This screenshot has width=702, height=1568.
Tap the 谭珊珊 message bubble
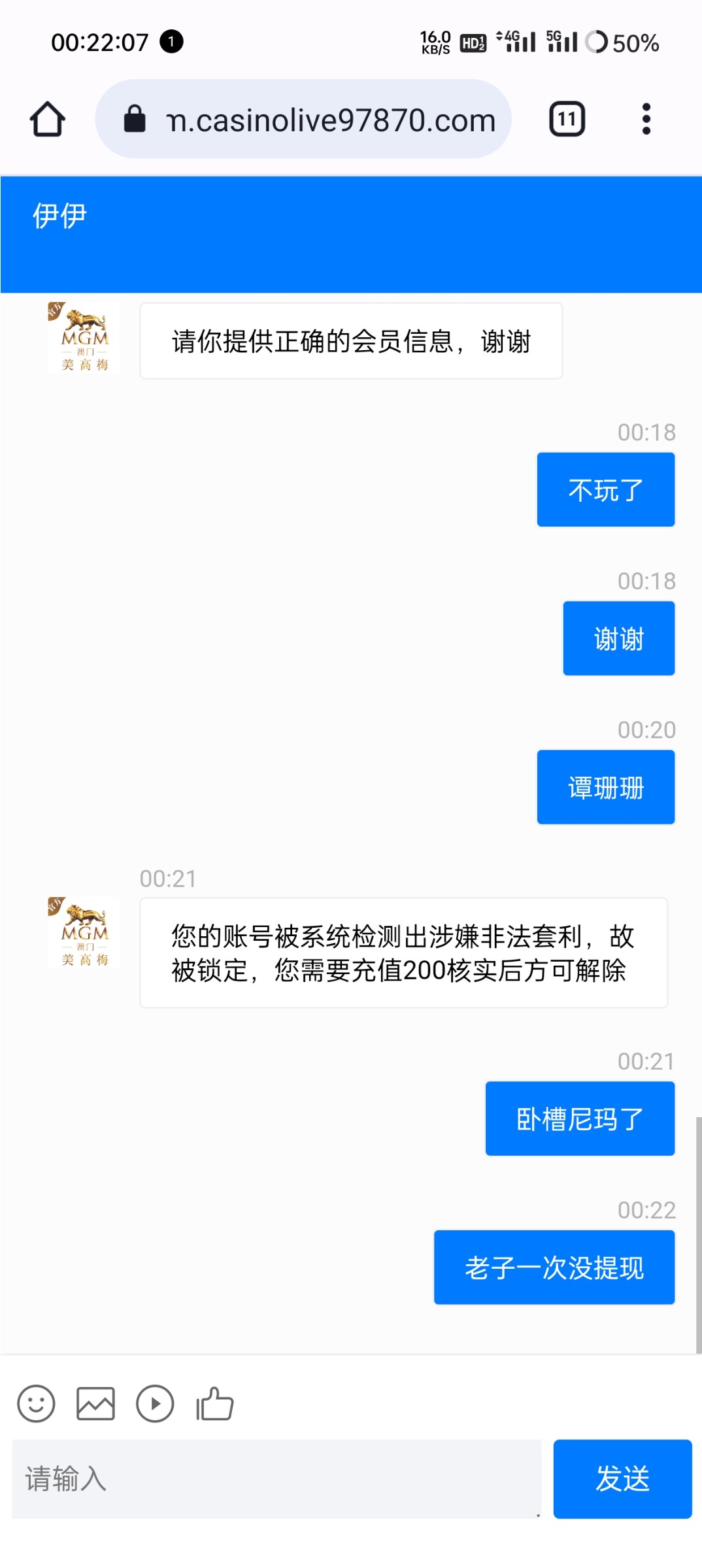tap(605, 787)
